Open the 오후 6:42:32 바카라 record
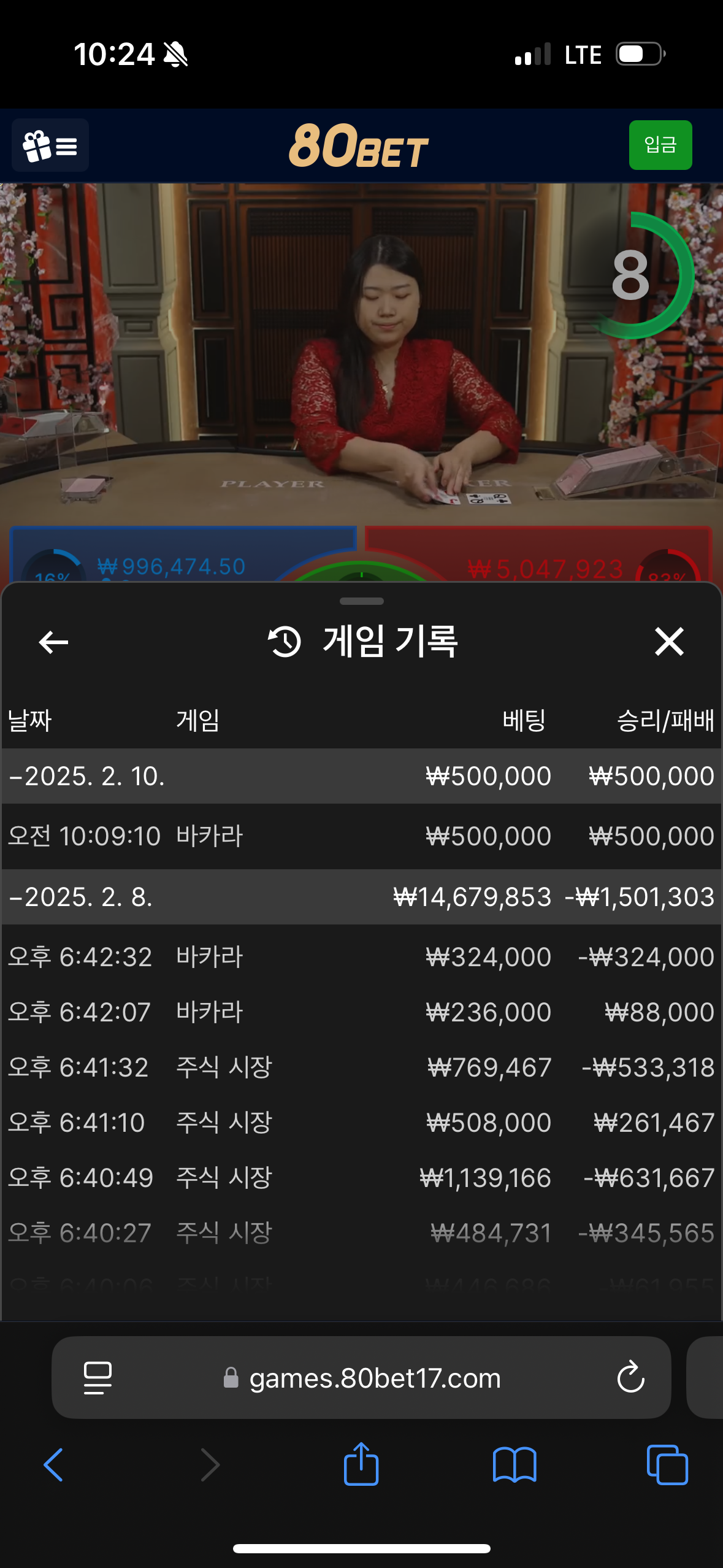This screenshot has height=1568, width=723. click(361, 957)
